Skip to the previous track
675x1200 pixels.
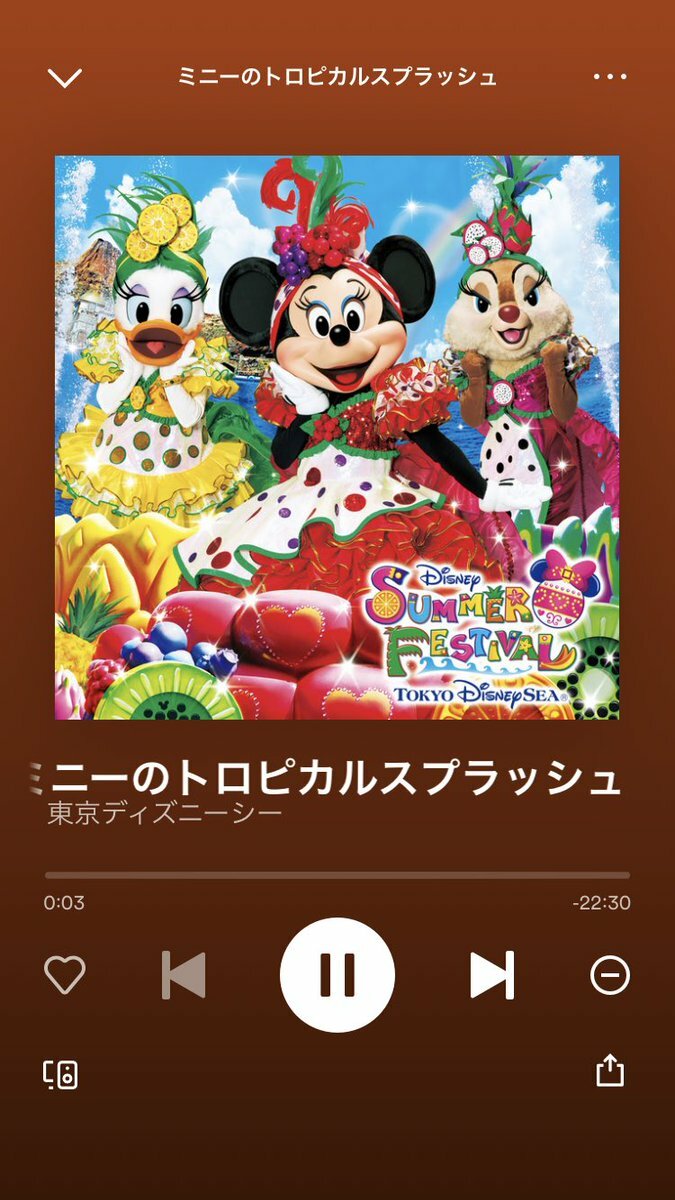click(x=184, y=975)
